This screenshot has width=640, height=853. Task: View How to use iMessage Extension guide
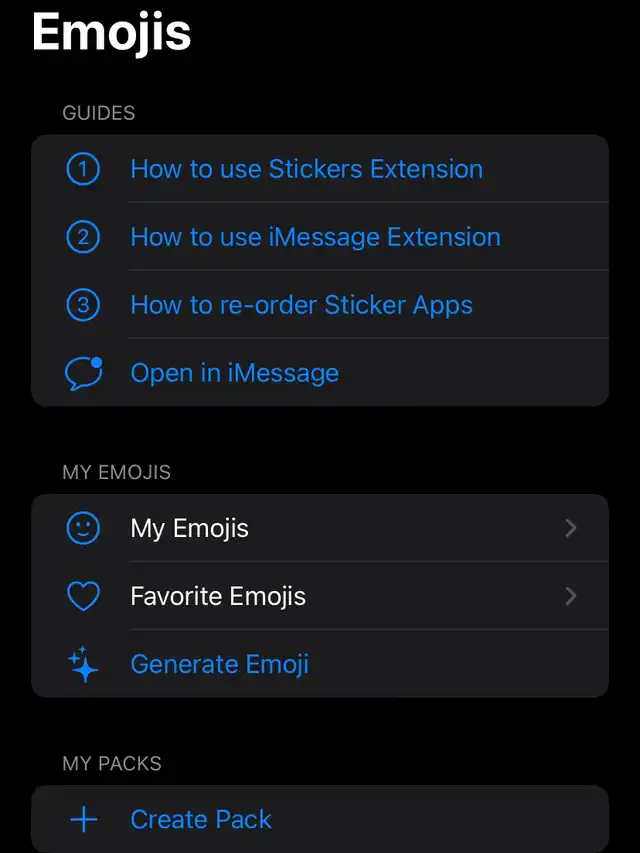pyautogui.click(x=315, y=237)
